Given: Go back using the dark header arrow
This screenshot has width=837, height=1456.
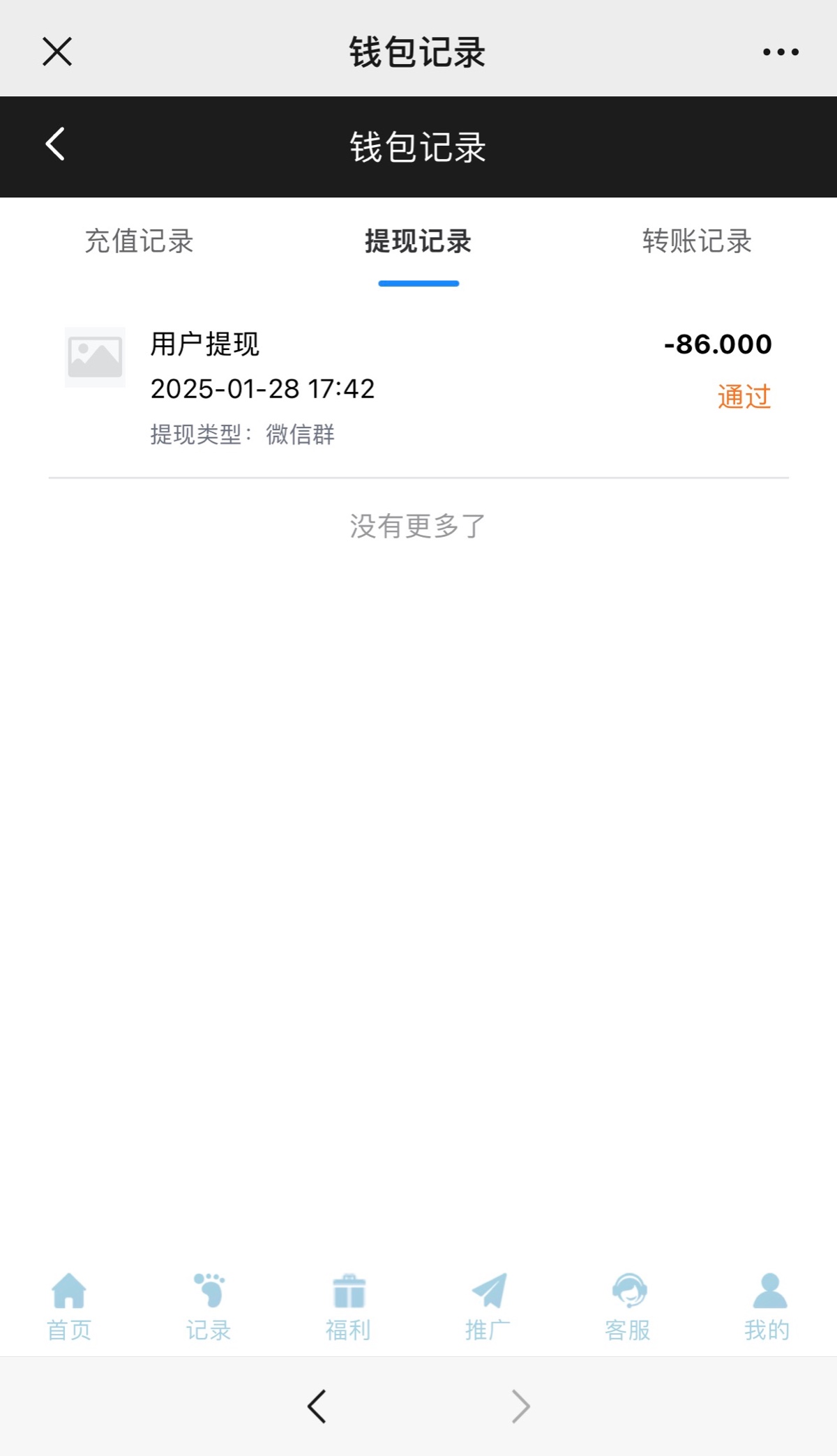Looking at the screenshot, I should [55, 144].
